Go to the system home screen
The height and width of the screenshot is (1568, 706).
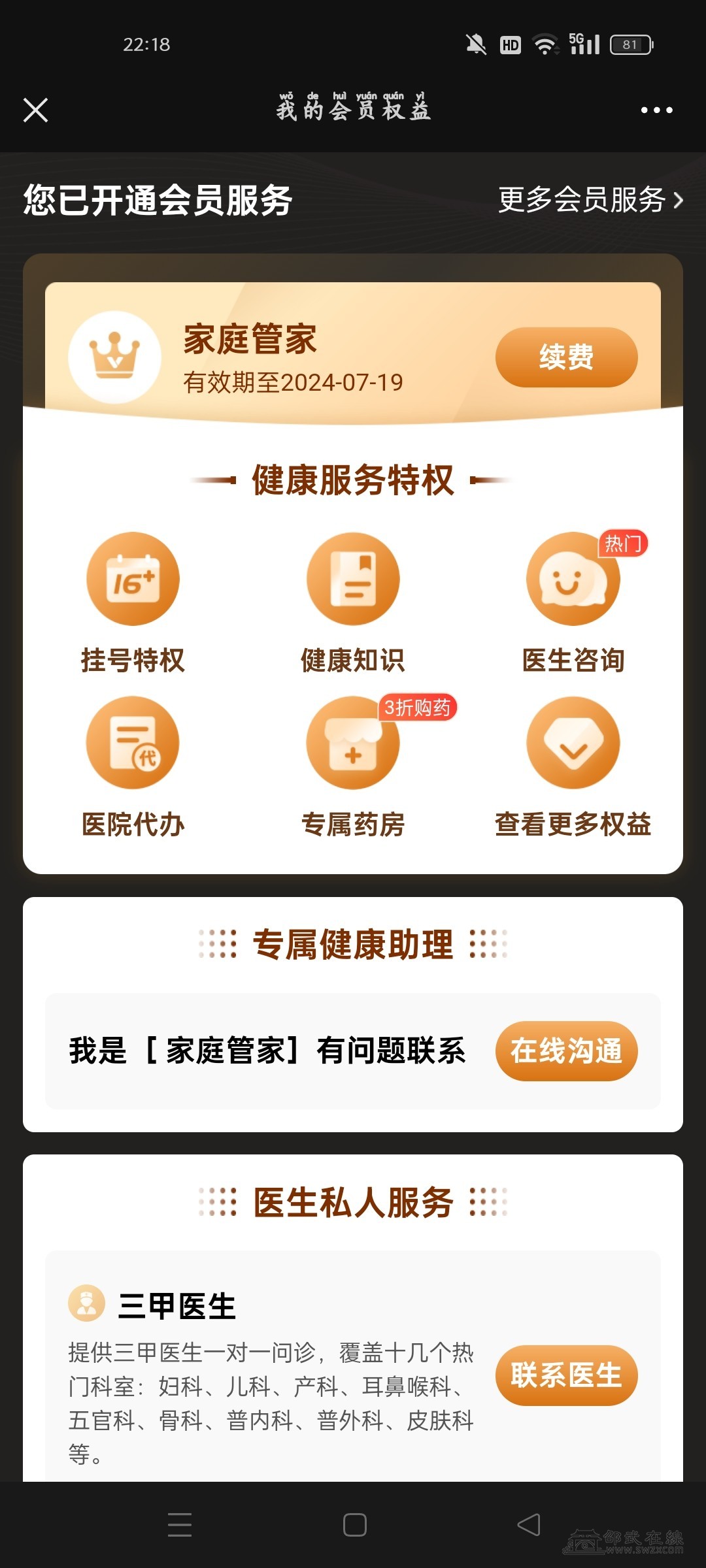(x=354, y=1525)
